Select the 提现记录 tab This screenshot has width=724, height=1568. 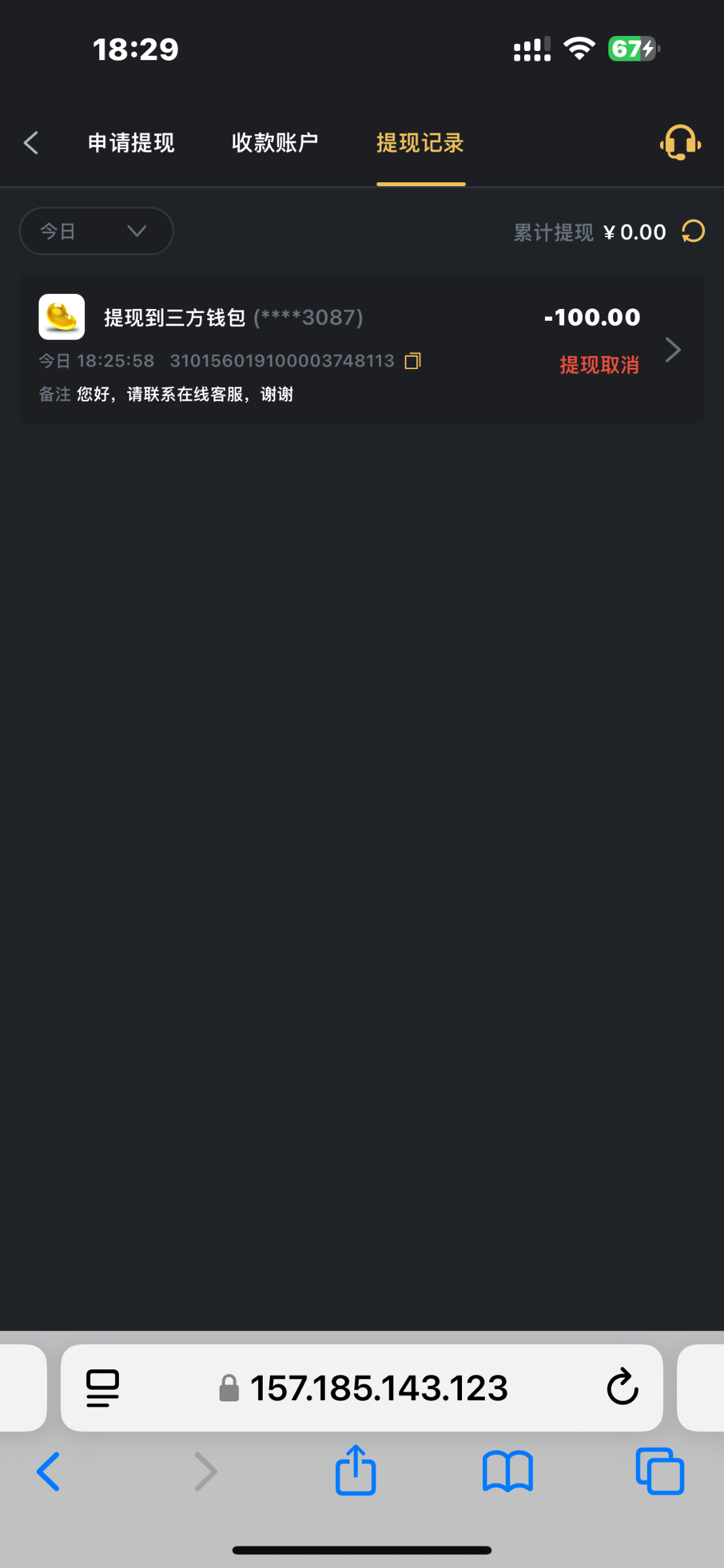pyautogui.click(x=420, y=142)
